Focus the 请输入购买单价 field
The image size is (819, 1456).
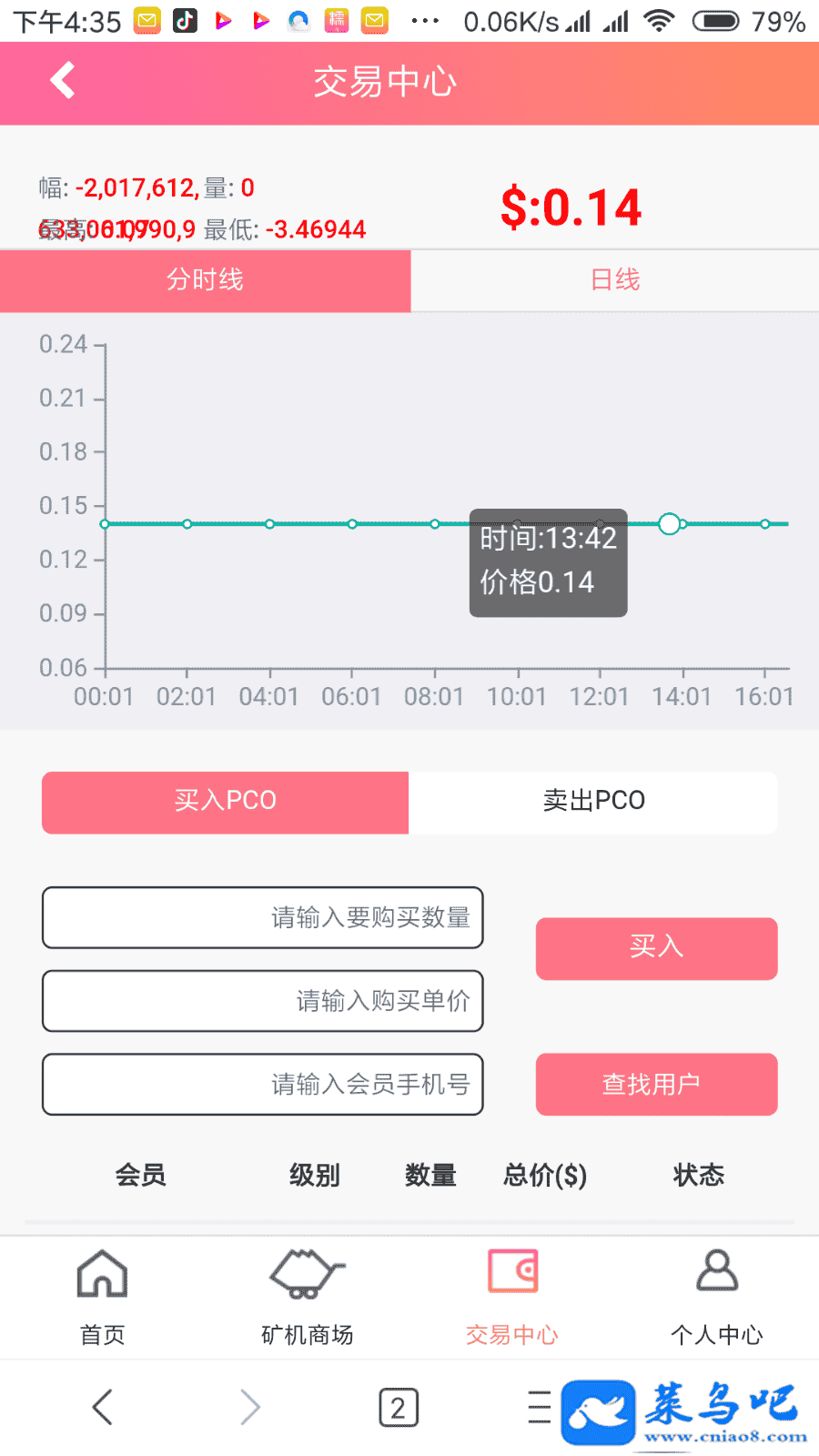click(262, 1001)
